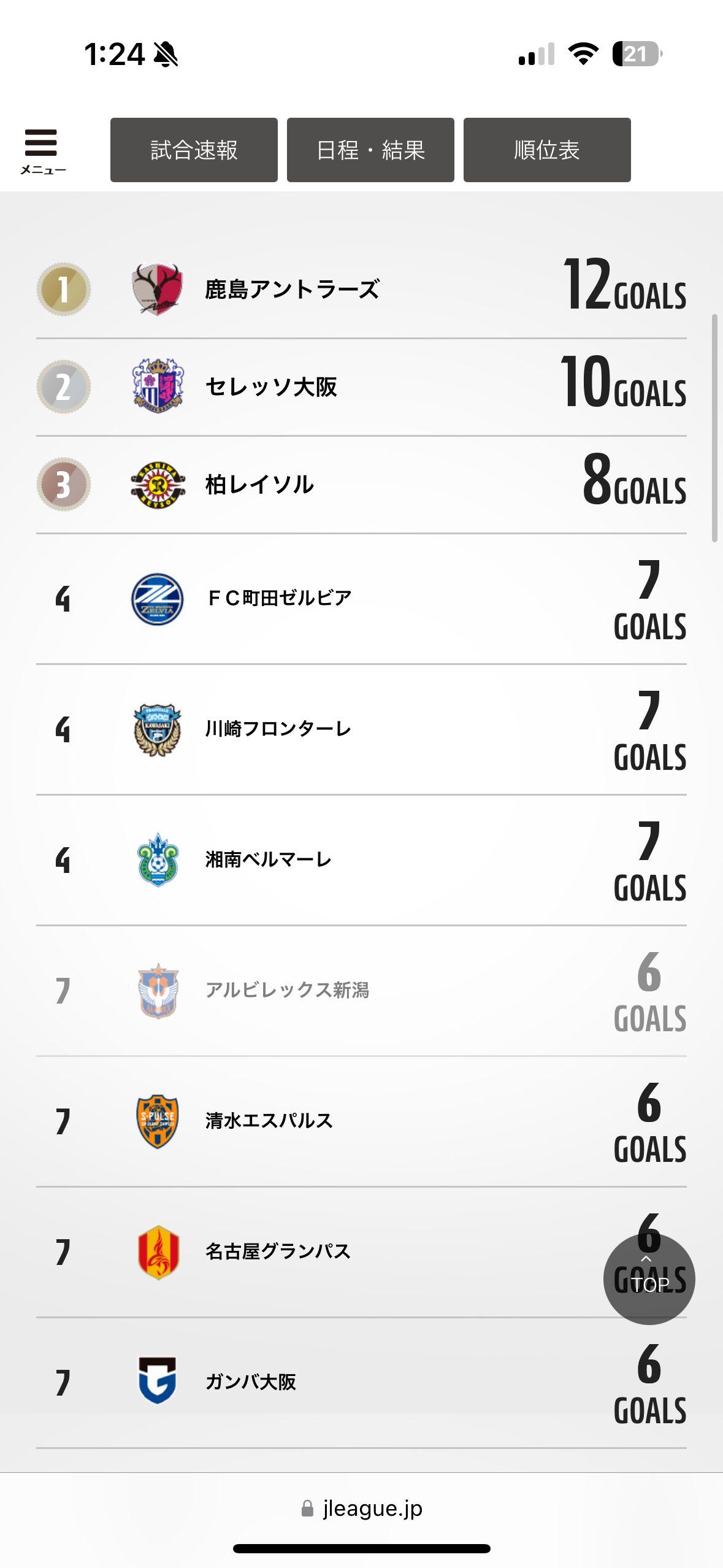The image size is (723, 1568).
Task: Select 清水エスパルス from the list
Action: point(361,1121)
